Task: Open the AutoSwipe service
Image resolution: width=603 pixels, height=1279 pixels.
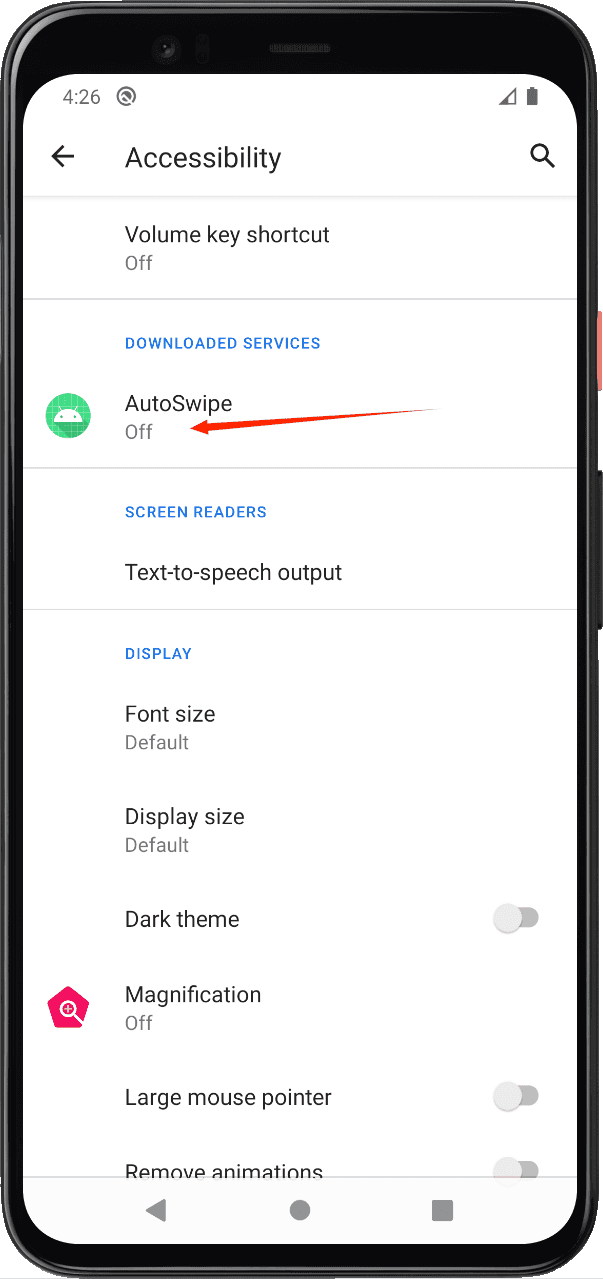Action: click(300, 417)
